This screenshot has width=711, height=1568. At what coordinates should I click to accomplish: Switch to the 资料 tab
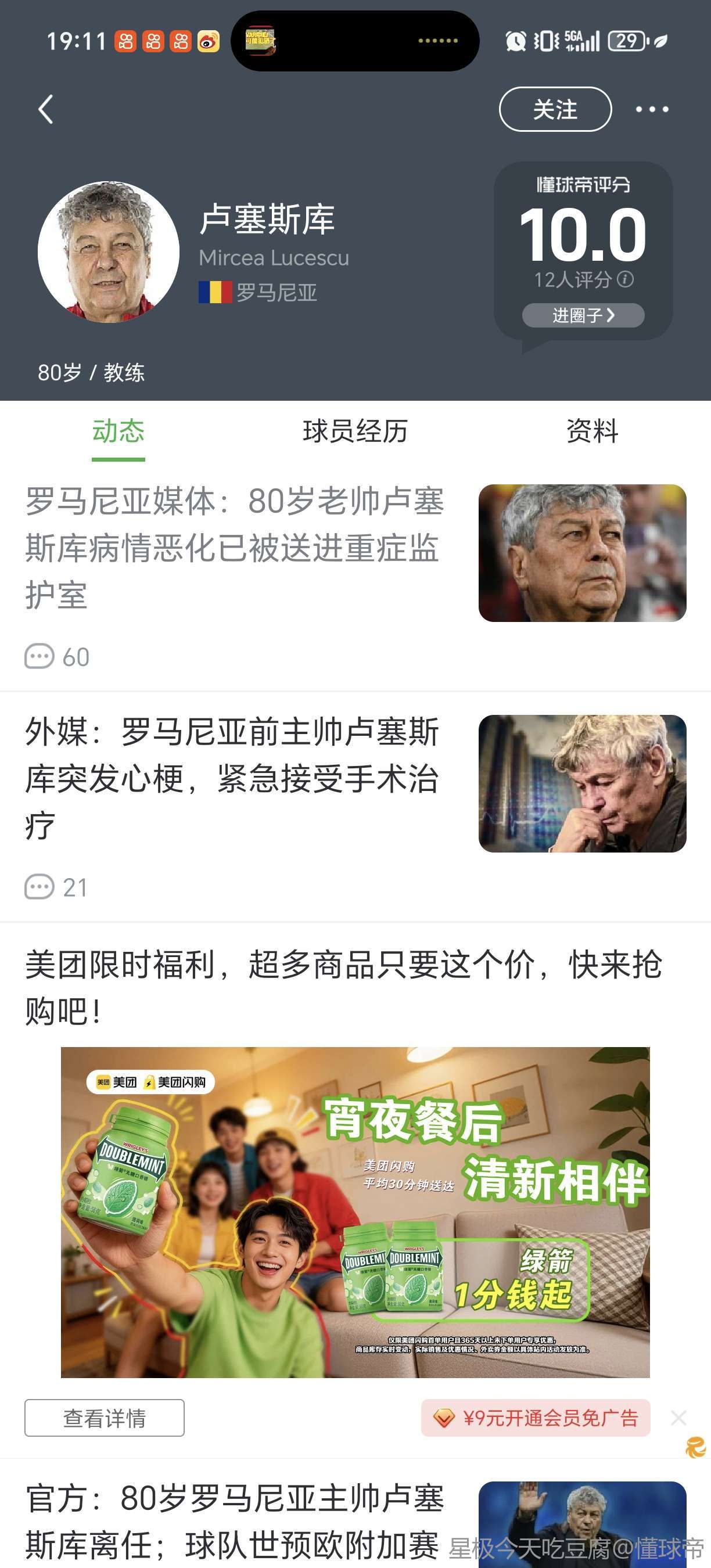592,431
